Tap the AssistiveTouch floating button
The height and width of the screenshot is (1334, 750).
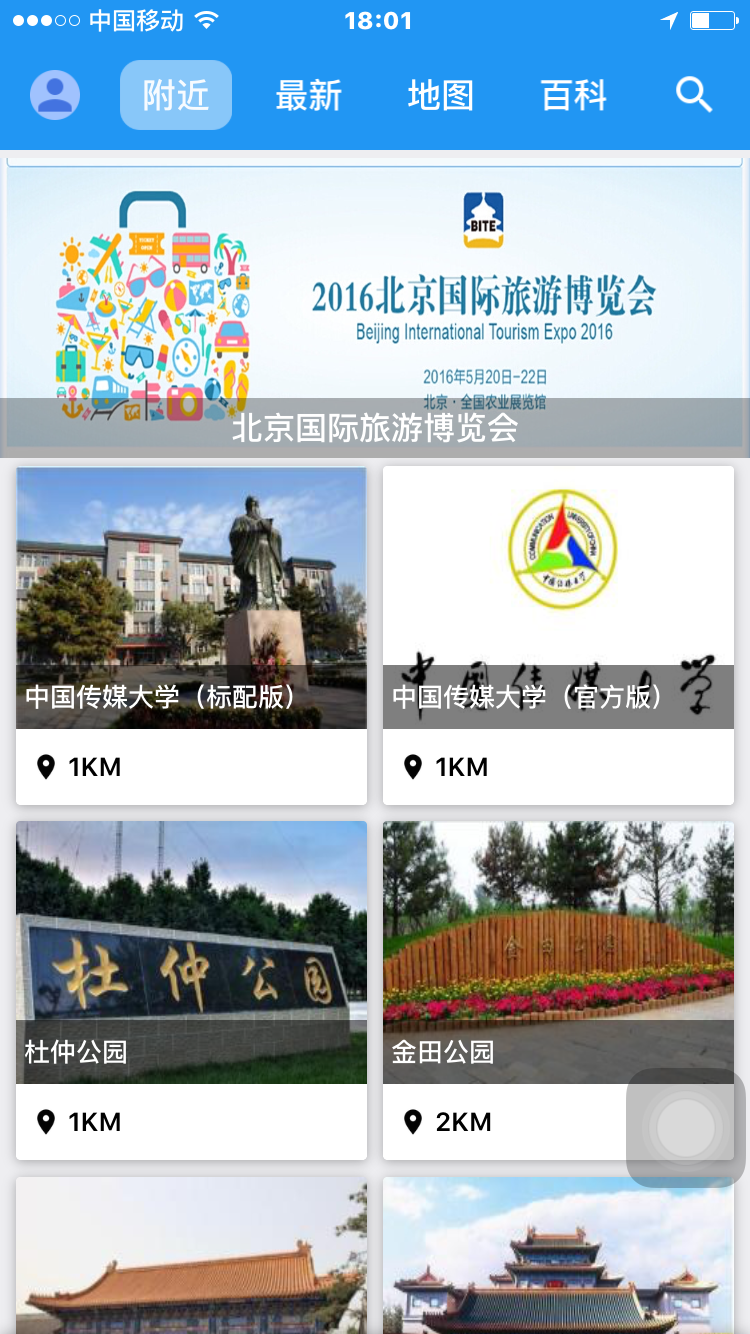(686, 1128)
